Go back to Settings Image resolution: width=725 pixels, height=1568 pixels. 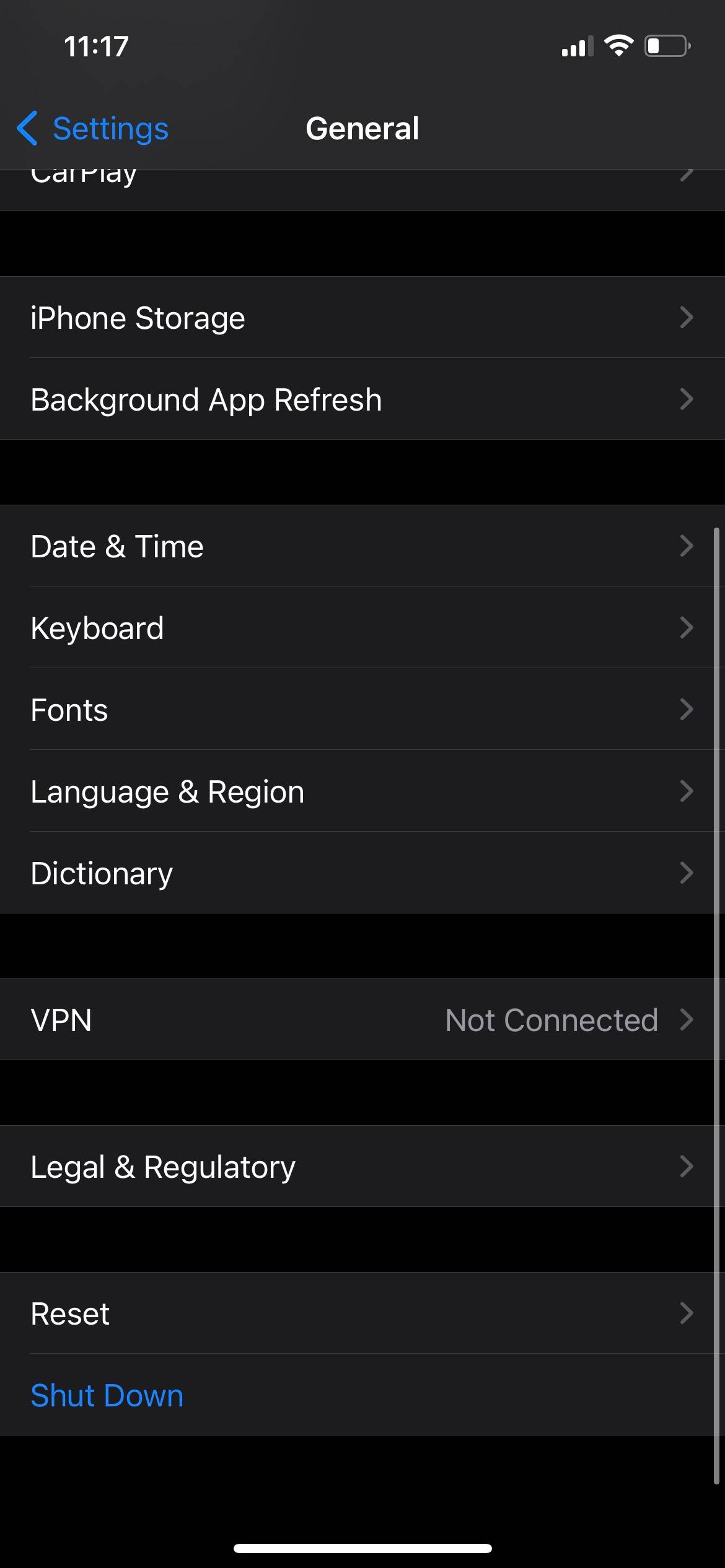93,129
